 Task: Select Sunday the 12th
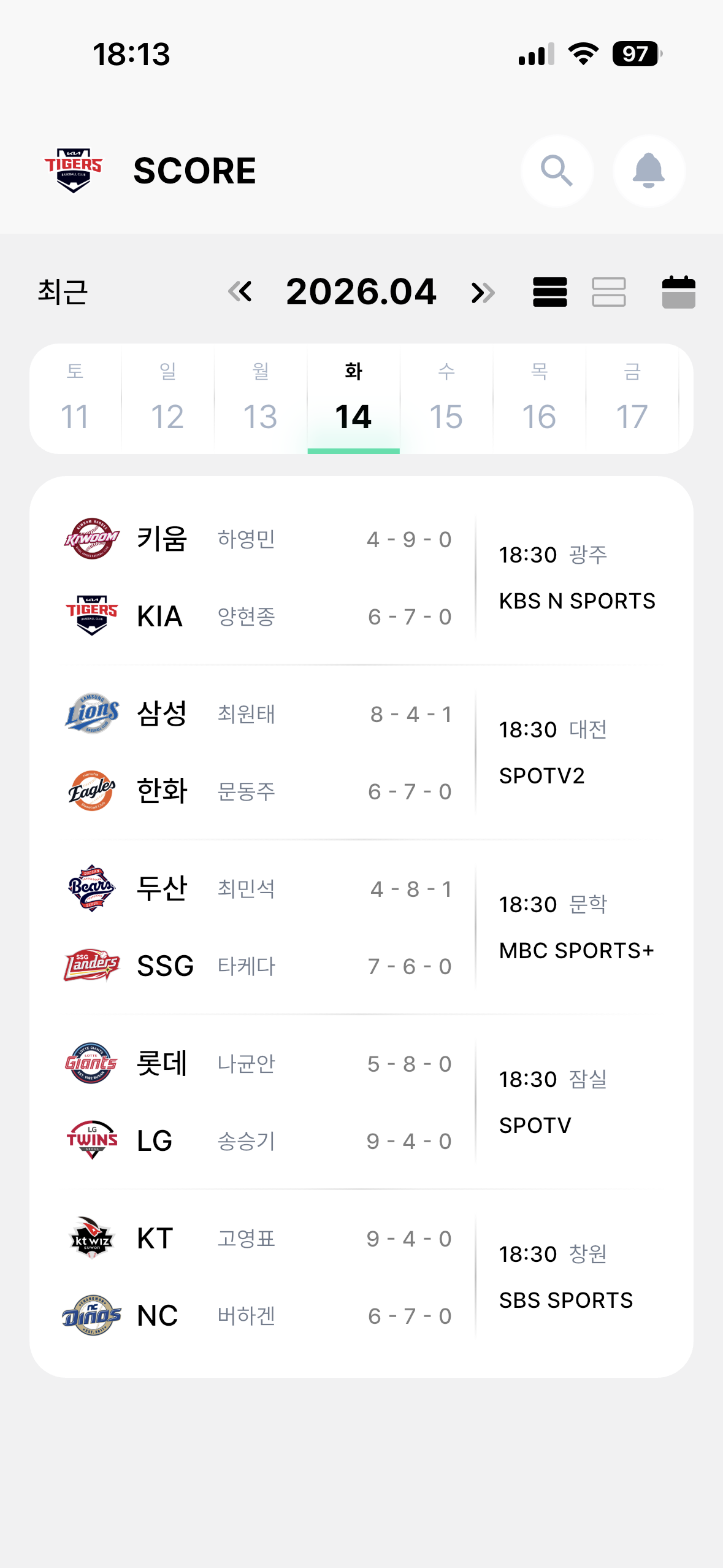(x=167, y=399)
